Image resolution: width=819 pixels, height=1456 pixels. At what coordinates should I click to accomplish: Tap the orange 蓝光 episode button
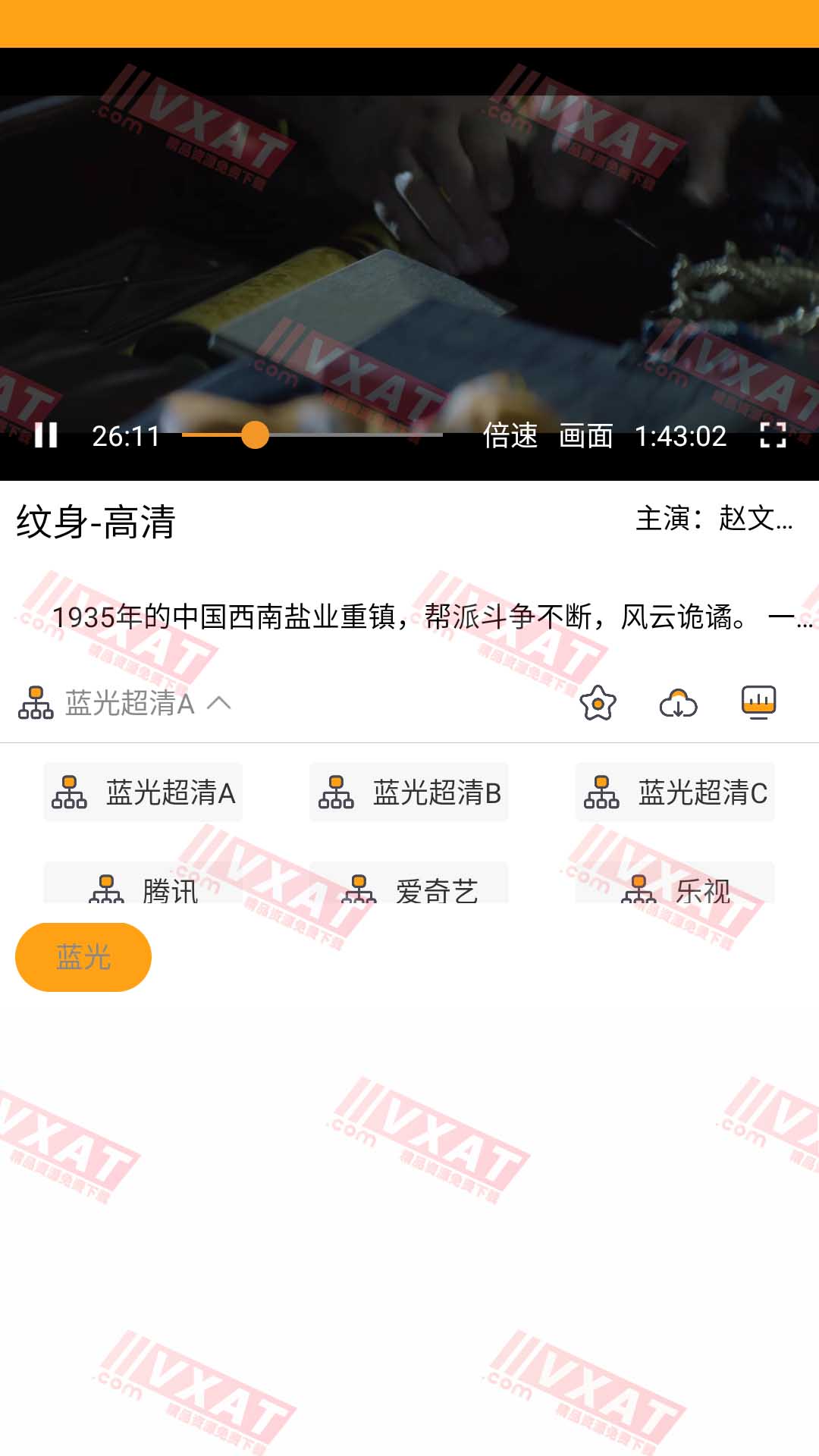coord(83,957)
